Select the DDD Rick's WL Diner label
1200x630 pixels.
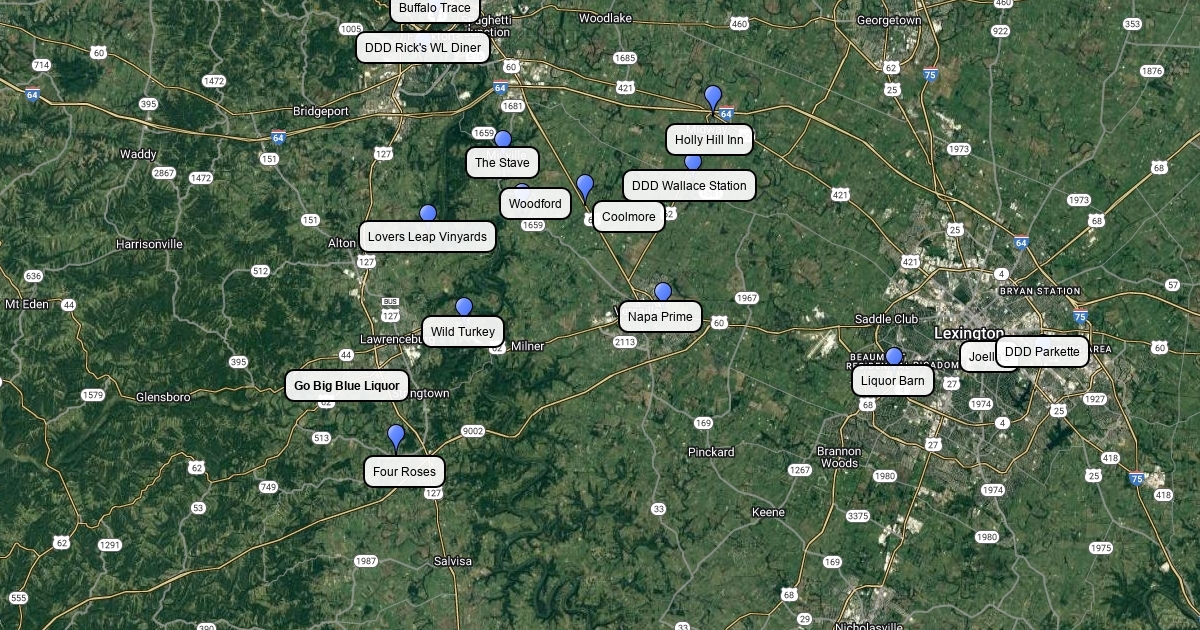coord(423,47)
